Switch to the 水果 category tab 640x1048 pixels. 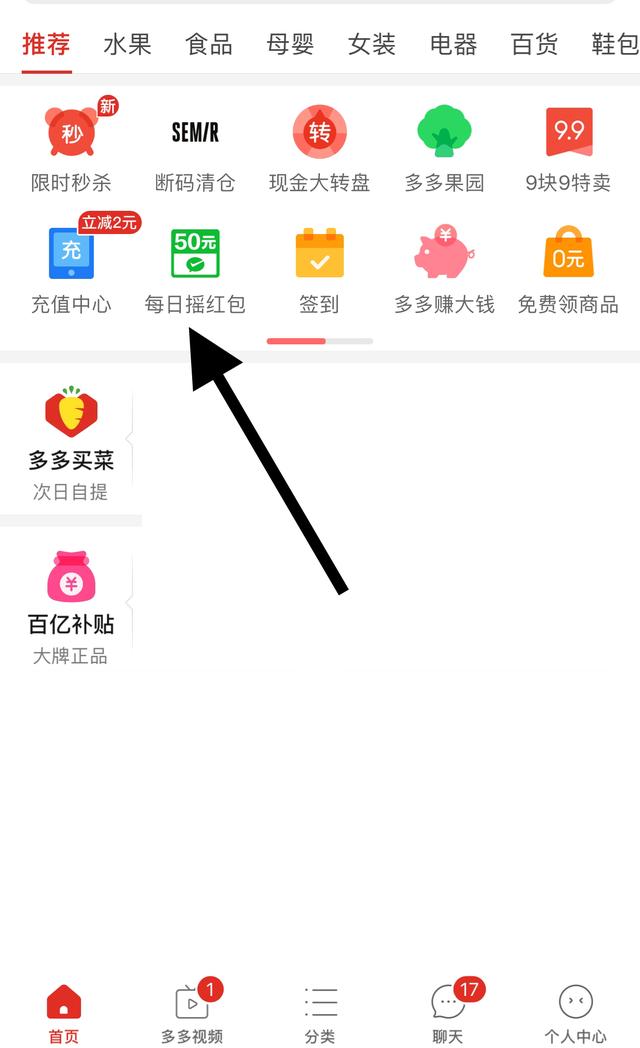[x=127, y=45]
